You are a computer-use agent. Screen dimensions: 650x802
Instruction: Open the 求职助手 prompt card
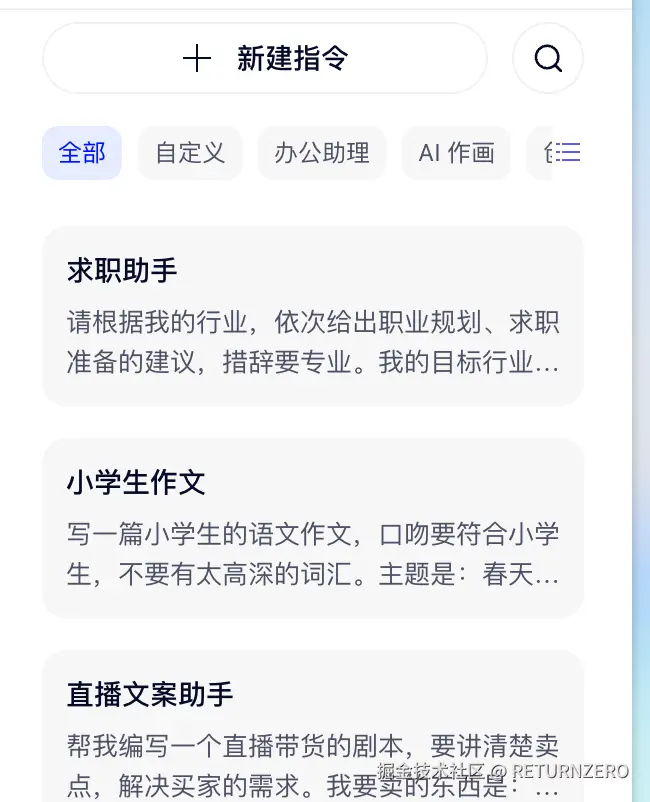[x=313, y=316]
